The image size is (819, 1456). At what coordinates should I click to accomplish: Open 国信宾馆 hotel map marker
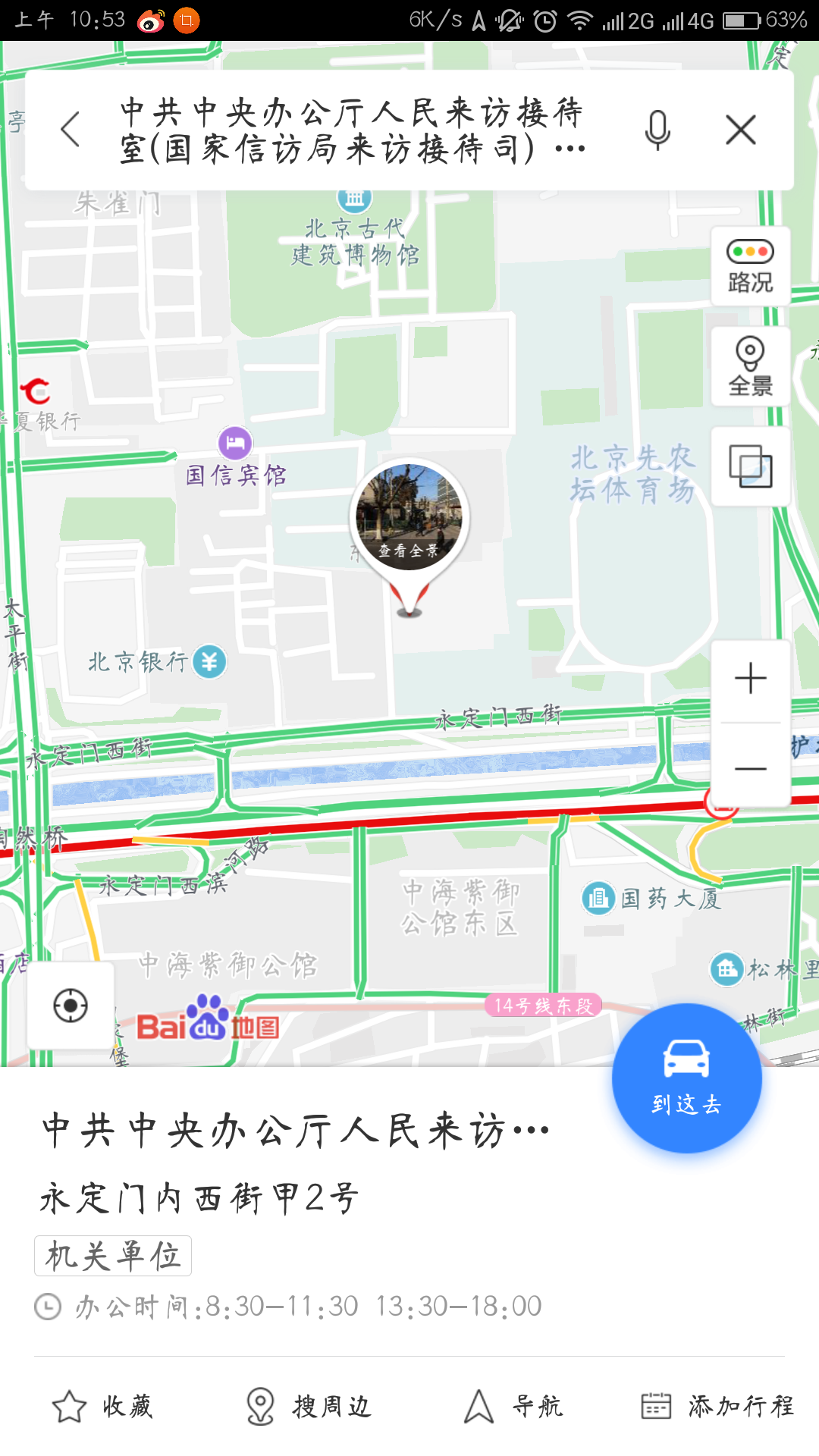235,441
